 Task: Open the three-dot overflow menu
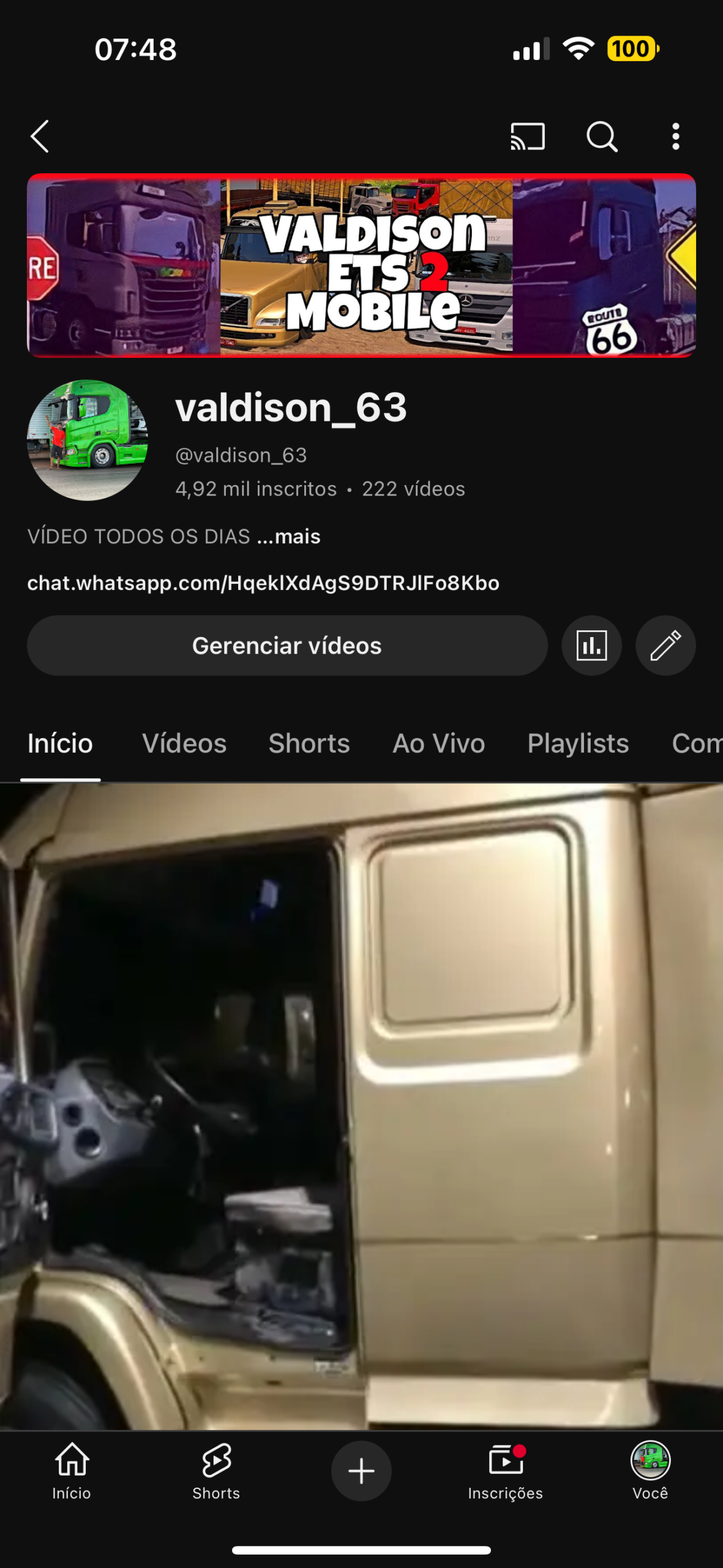675,136
